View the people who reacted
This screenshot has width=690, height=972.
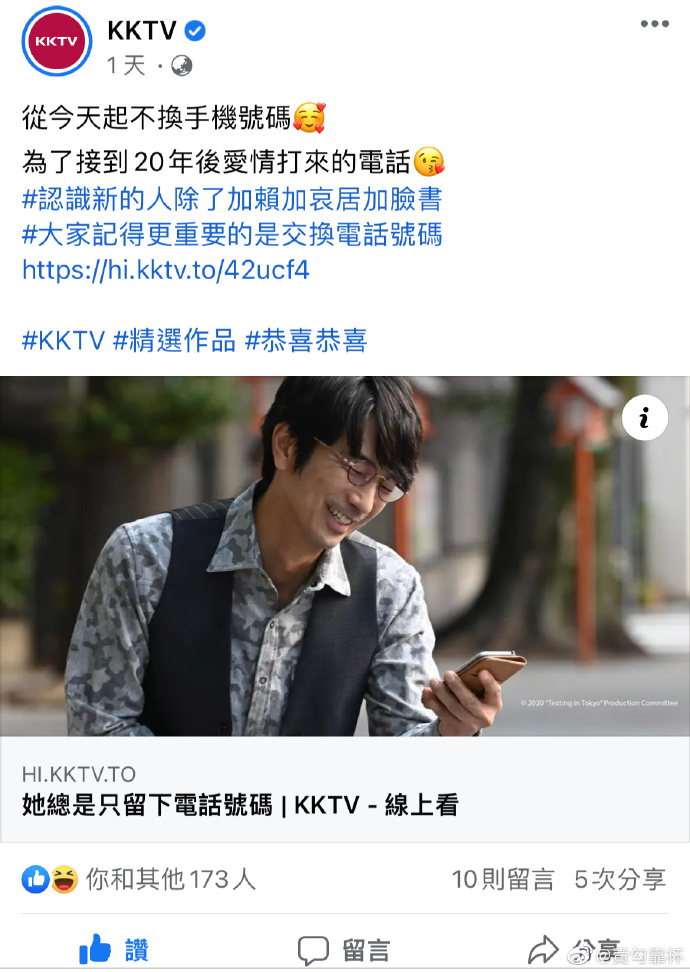140,879
